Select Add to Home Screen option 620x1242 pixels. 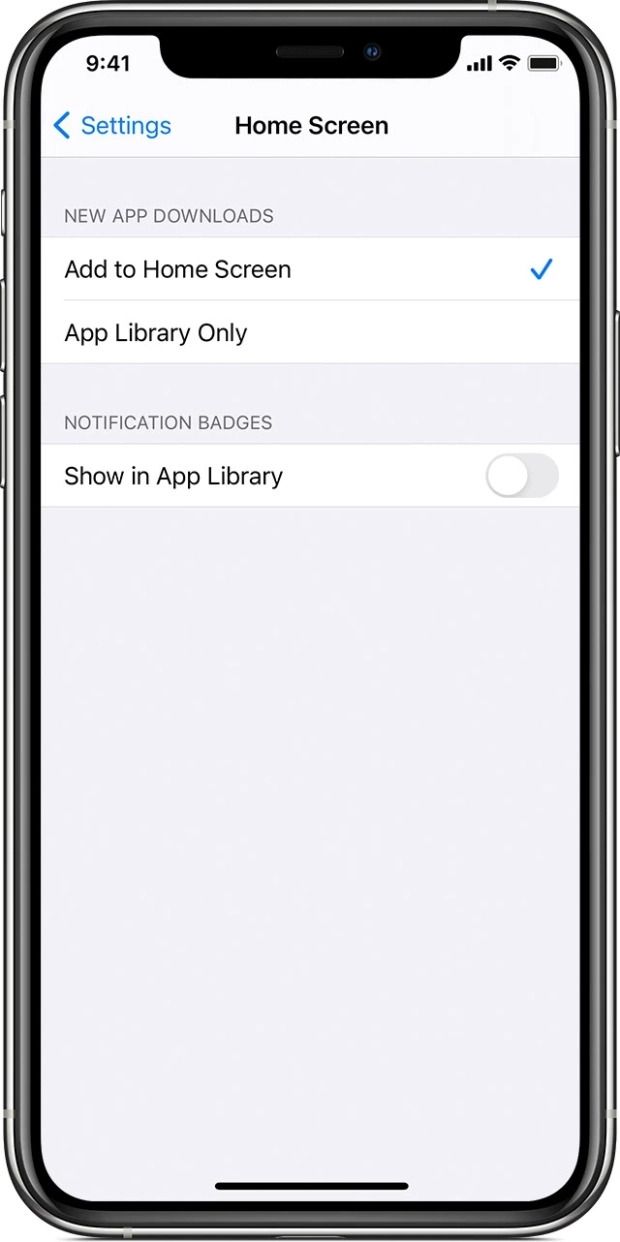click(x=178, y=269)
